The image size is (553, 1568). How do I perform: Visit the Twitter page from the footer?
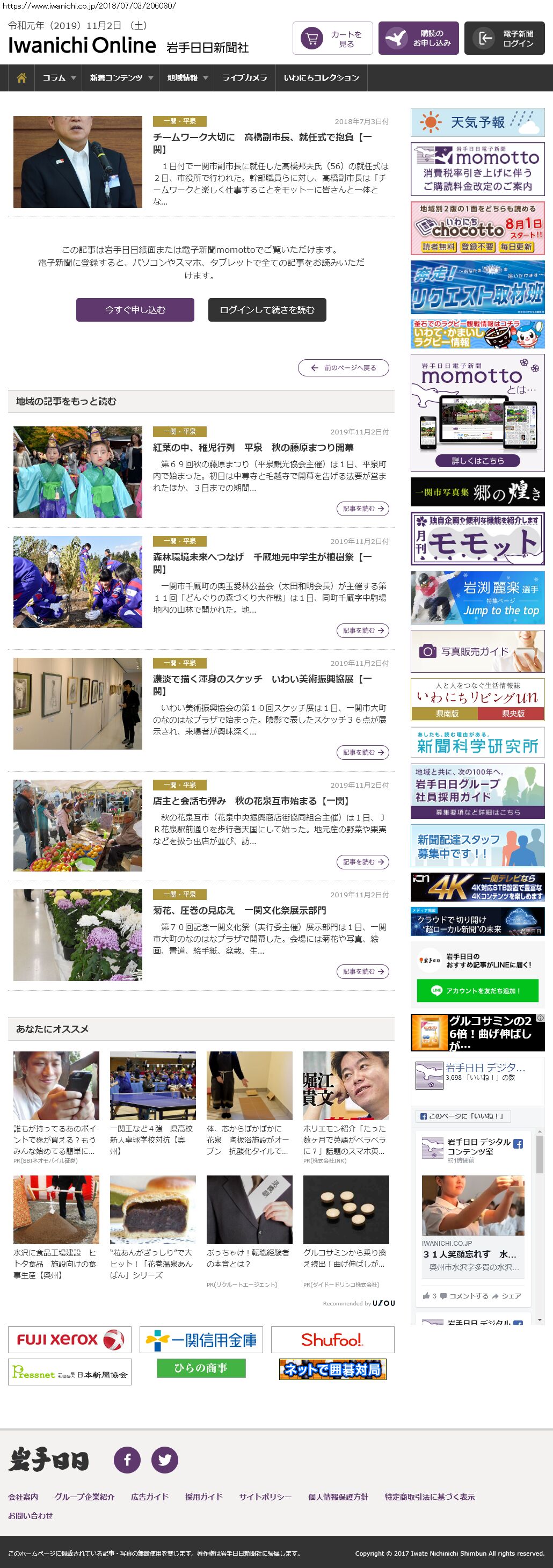point(164,1460)
